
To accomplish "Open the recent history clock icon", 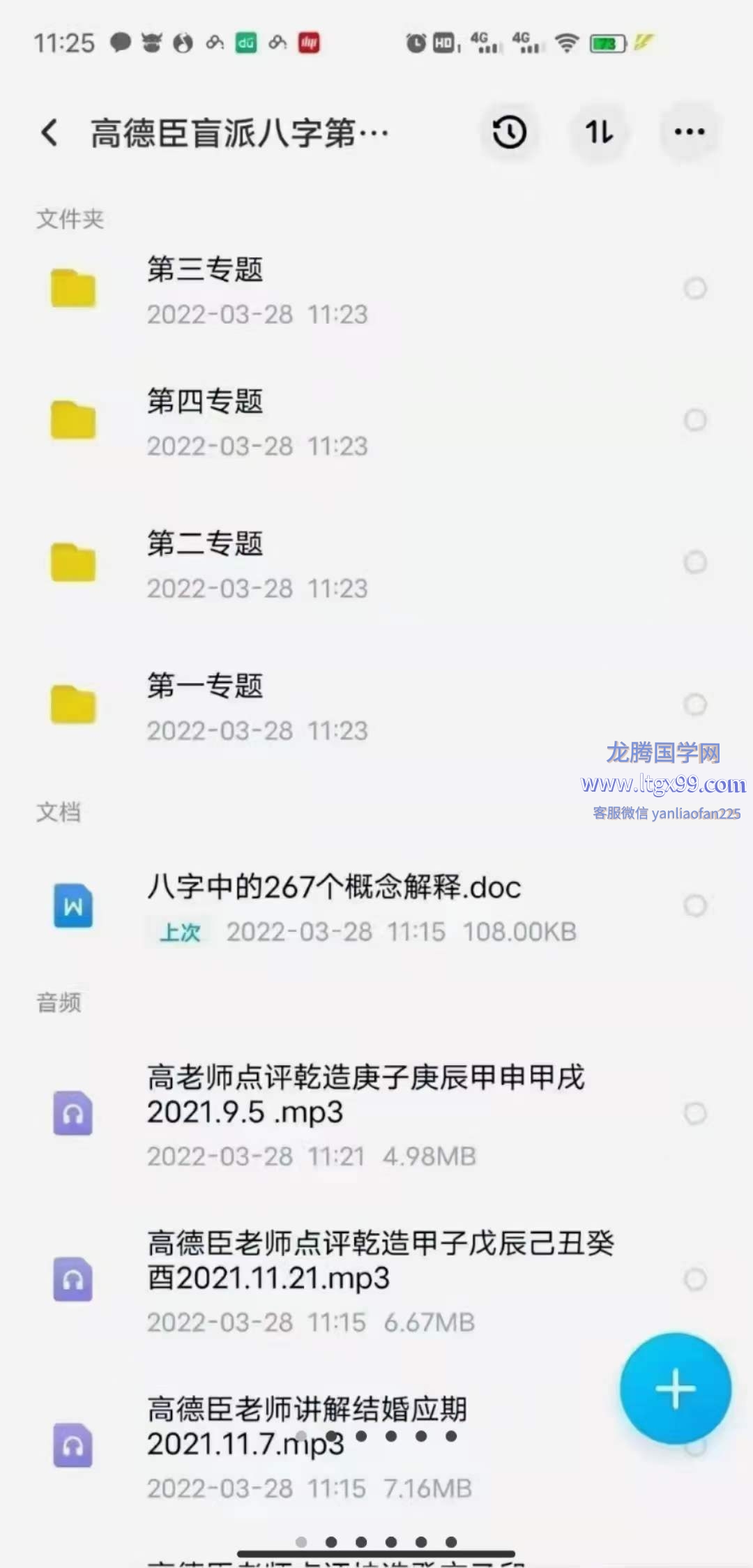I will (x=509, y=132).
